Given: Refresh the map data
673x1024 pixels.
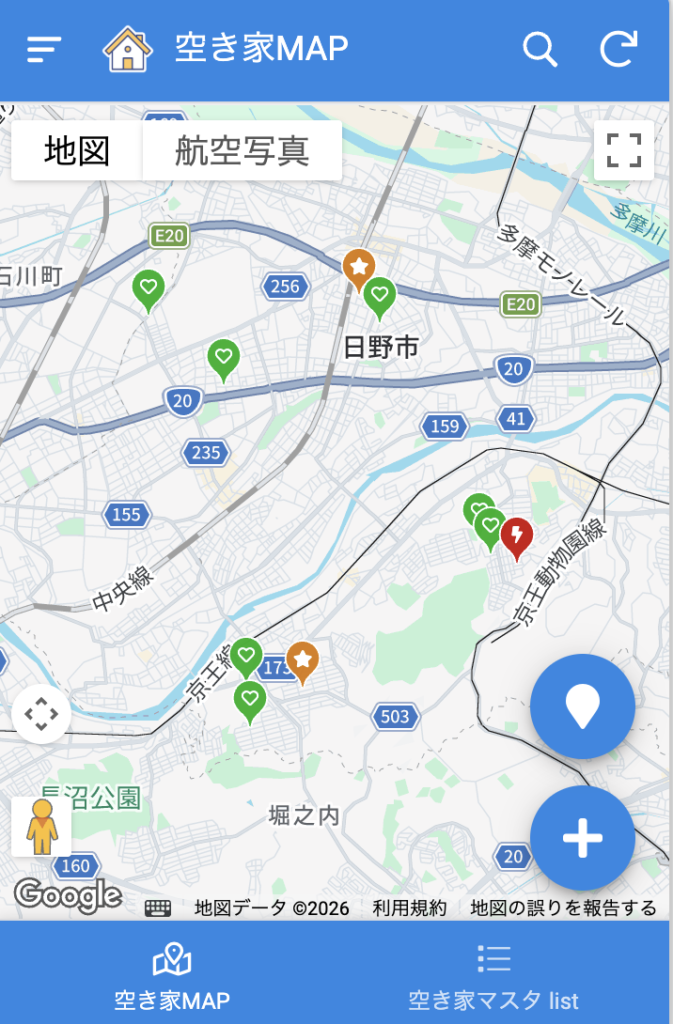Looking at the screenshot, I should point(619,49).
